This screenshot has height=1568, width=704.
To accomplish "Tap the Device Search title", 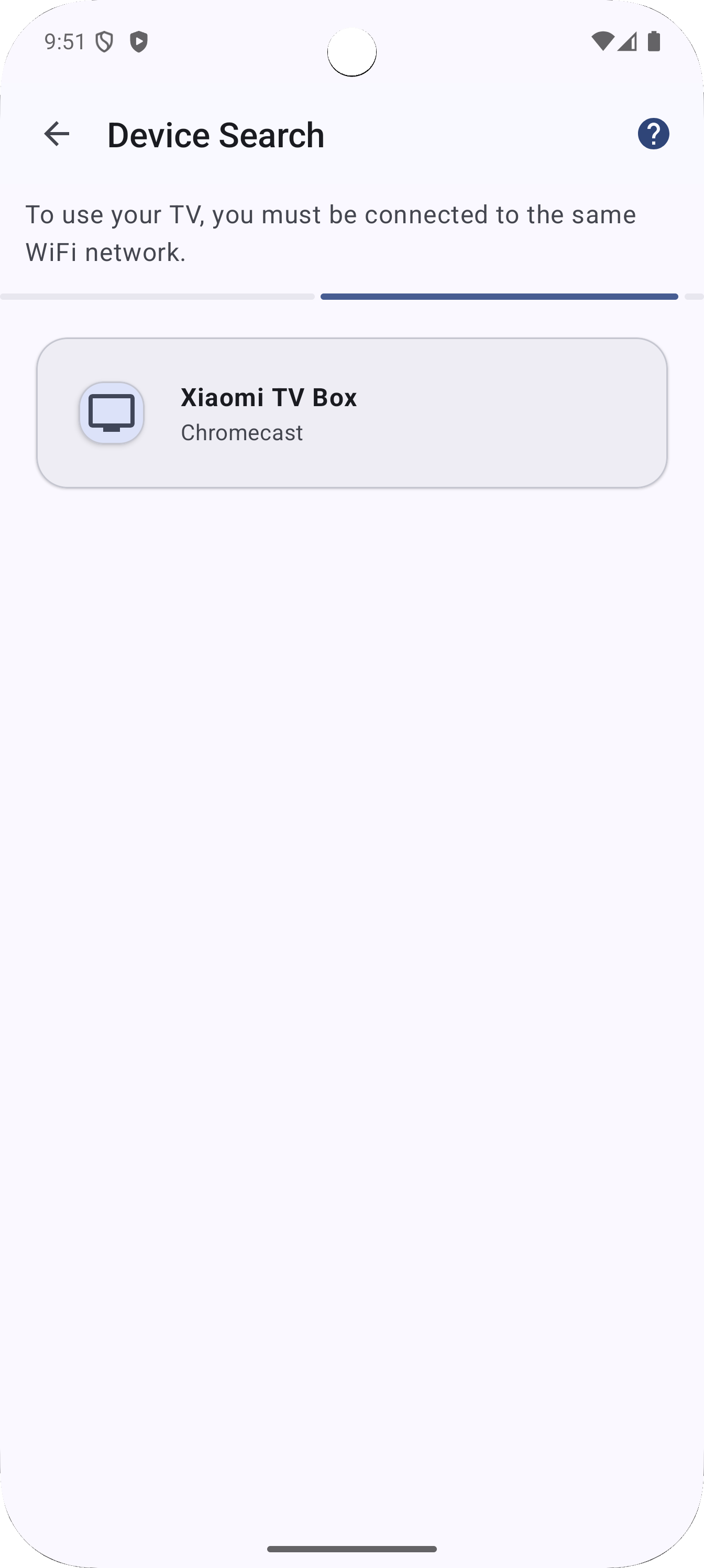I will [x=215, y=135].
